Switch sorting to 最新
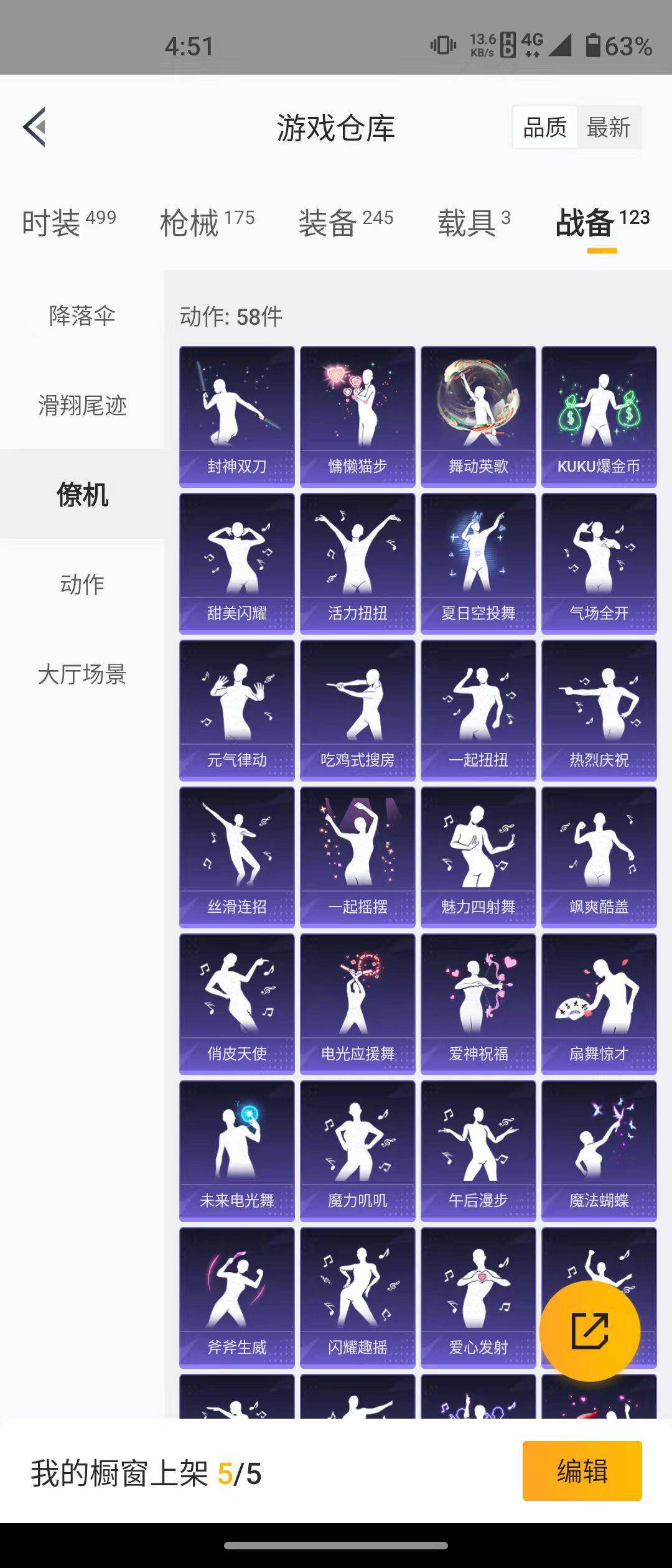Screen dimensions: 672x1568 608,128
